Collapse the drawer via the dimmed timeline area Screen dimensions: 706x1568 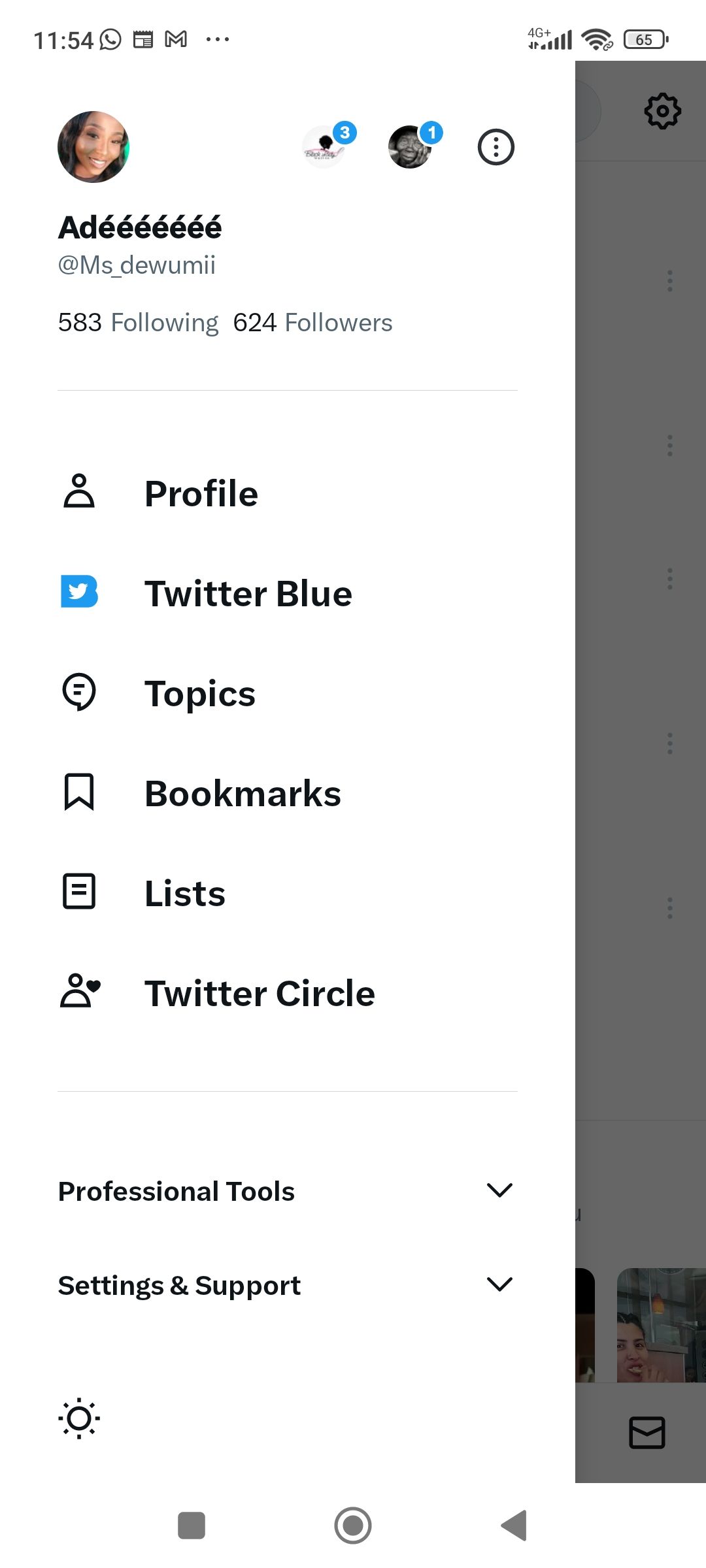(x=637, y=784)
